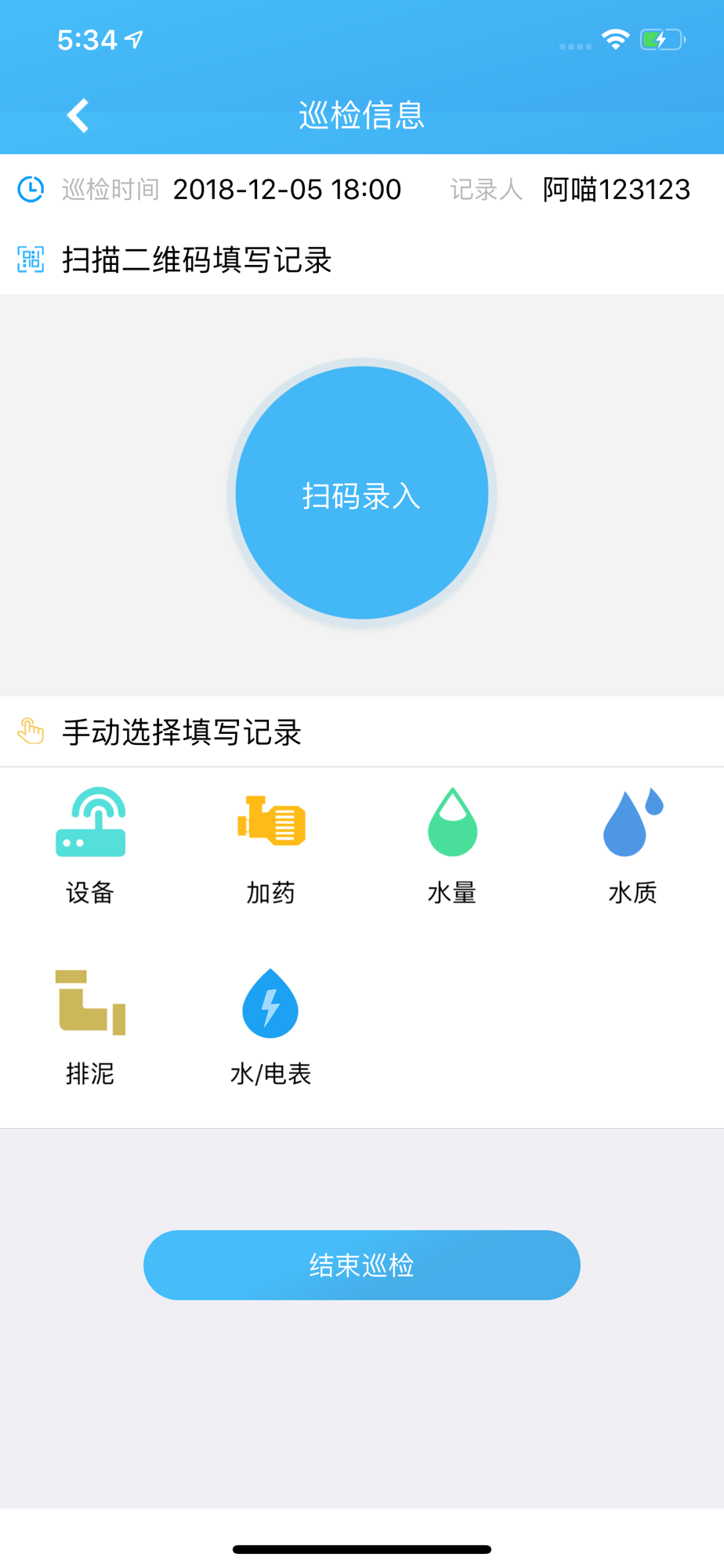Go back using the header arrow
The height and width of the screenshot is (1568, 724).
pos(78,116)
